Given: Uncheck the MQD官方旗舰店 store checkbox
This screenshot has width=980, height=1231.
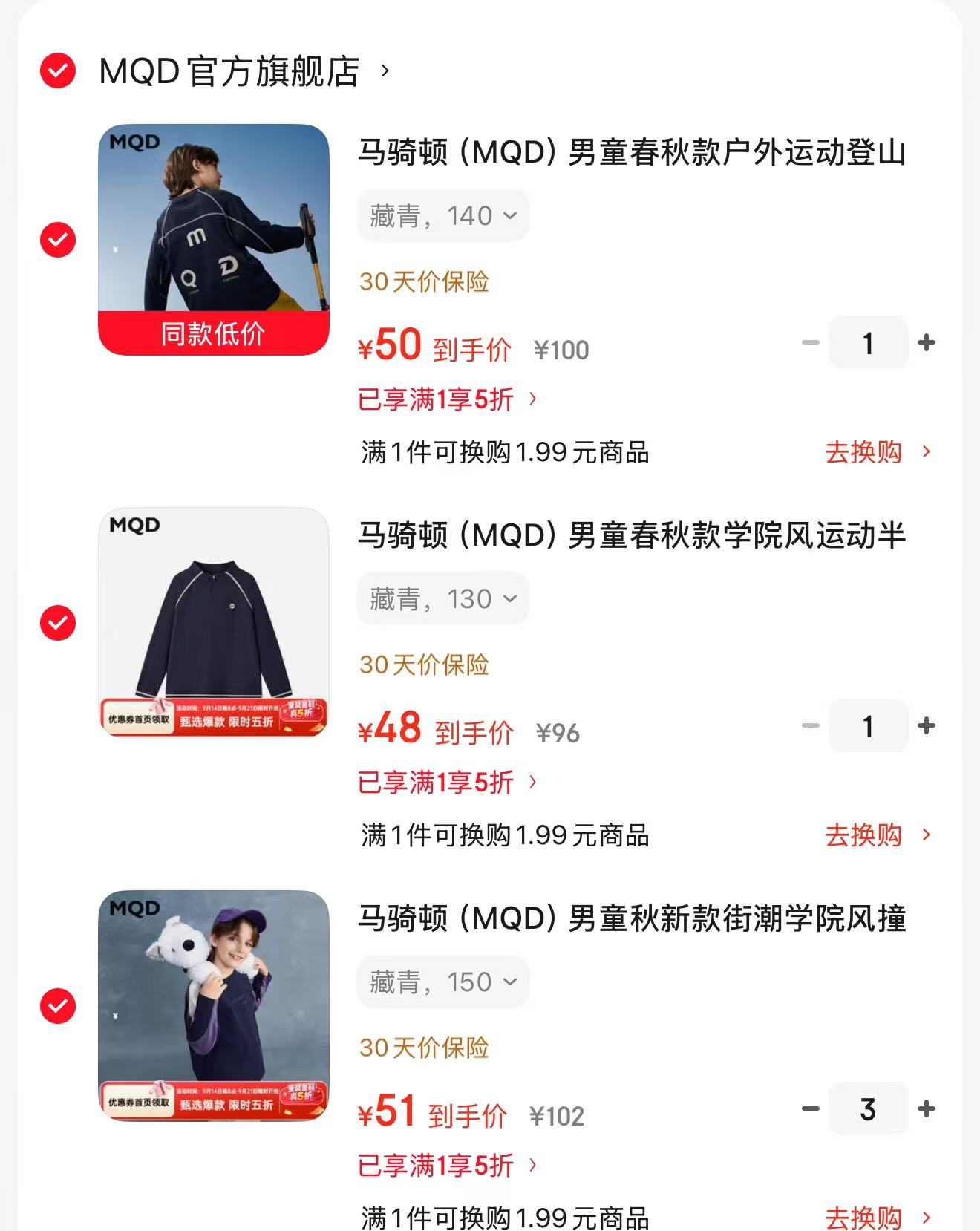Looking at the screenshot, I should (58, 71).
